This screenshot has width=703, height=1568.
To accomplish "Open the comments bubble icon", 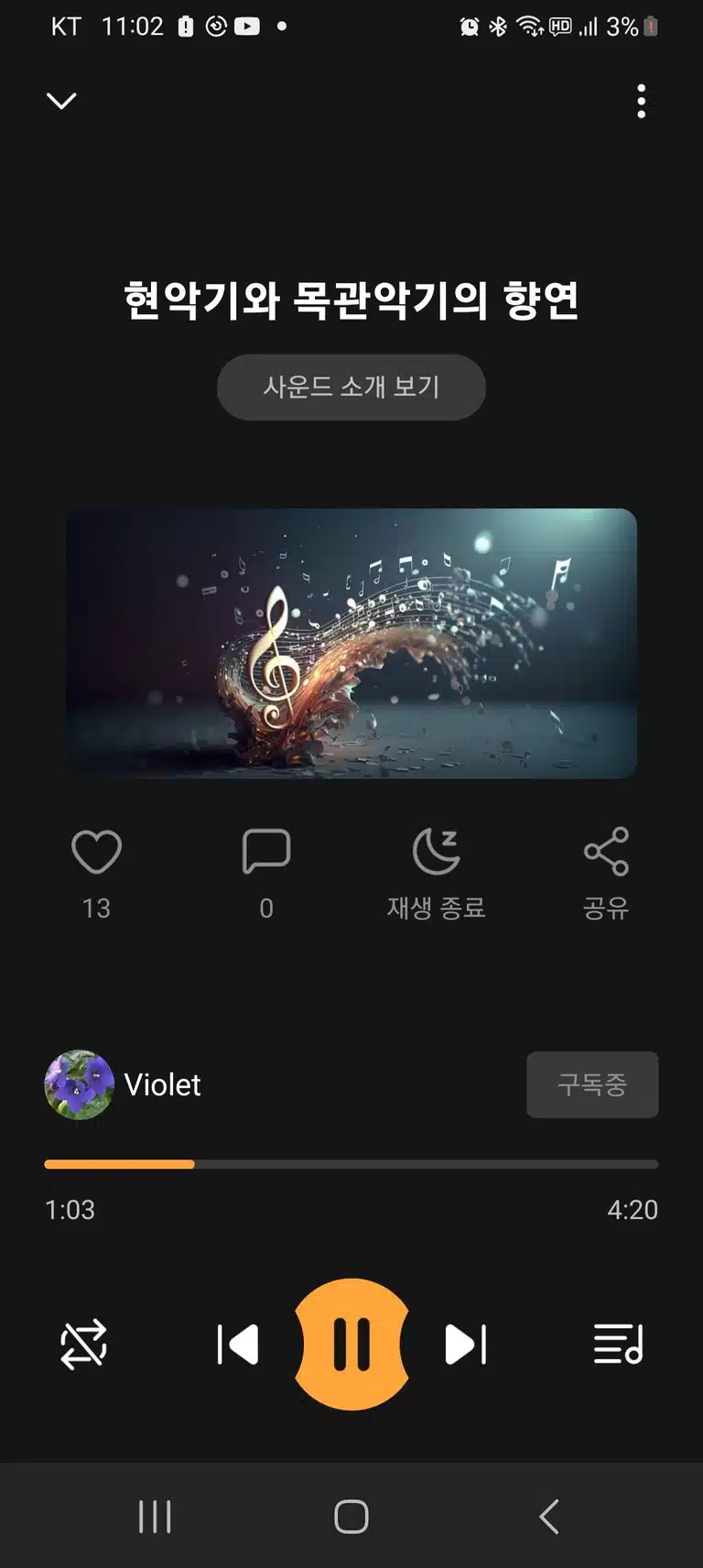I will pyautogui.click(x=266, y=852).
